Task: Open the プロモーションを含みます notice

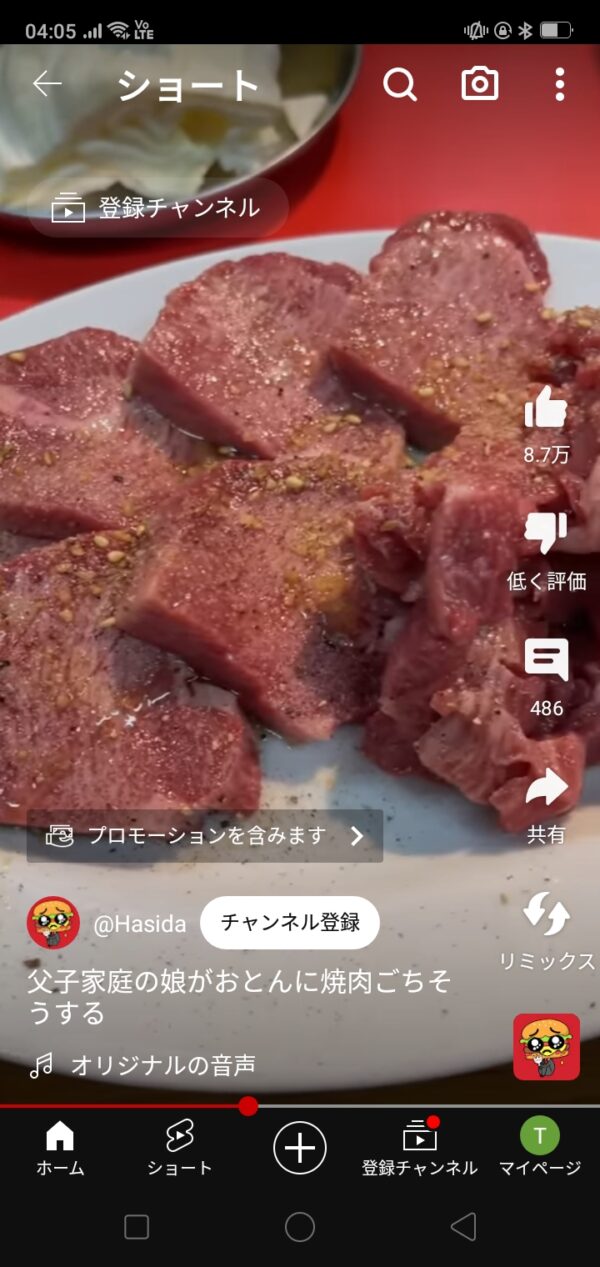Action: pyautogui.click(x=204, y=836)
